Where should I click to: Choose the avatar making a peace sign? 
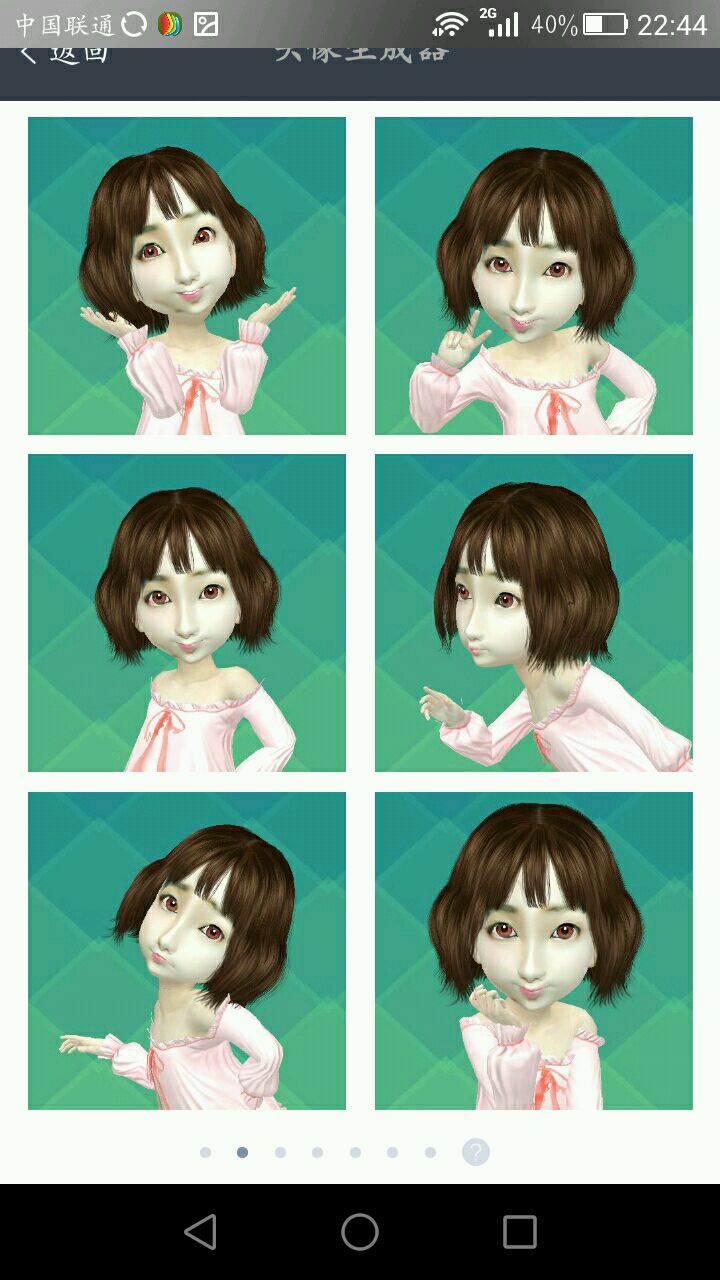pos(533,276)
